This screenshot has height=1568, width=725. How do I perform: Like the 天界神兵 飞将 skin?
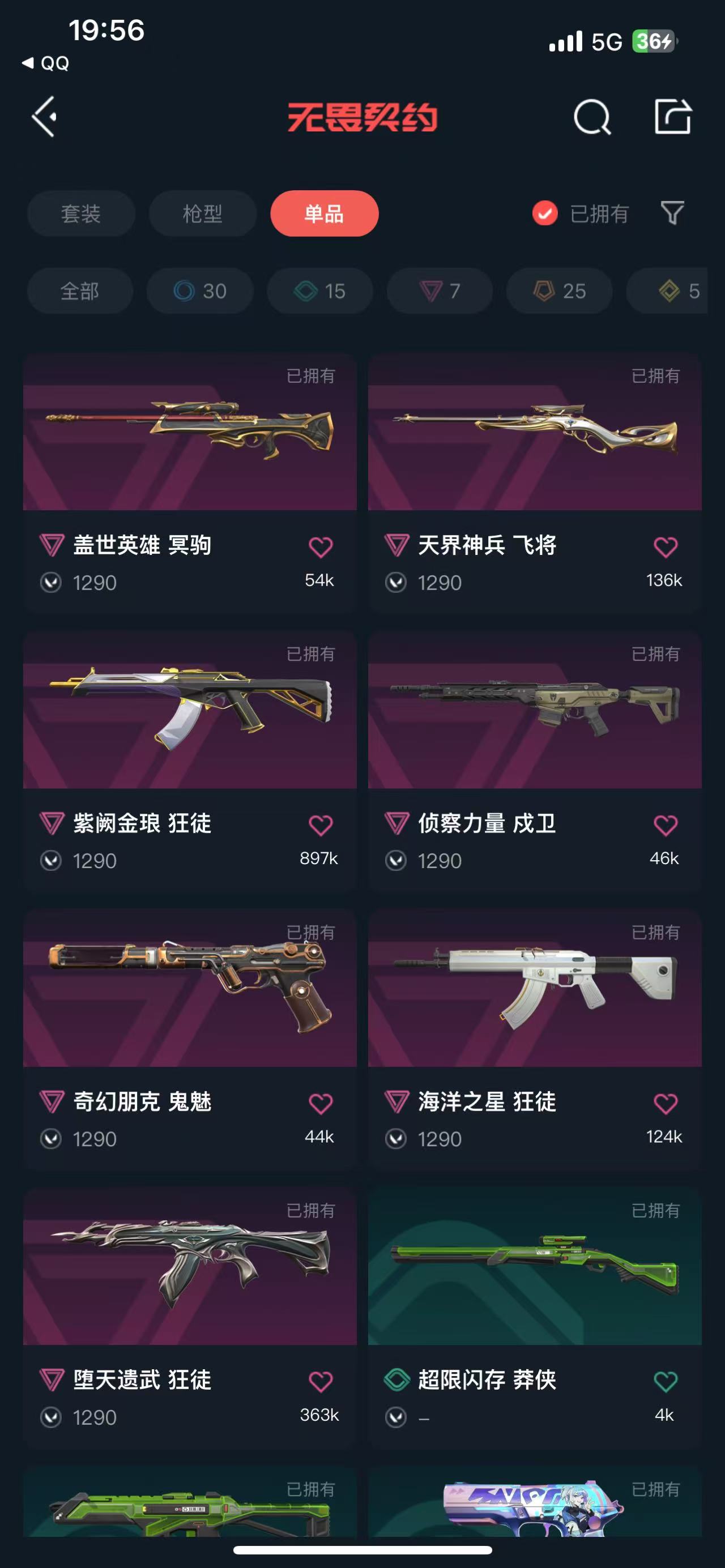665,547
